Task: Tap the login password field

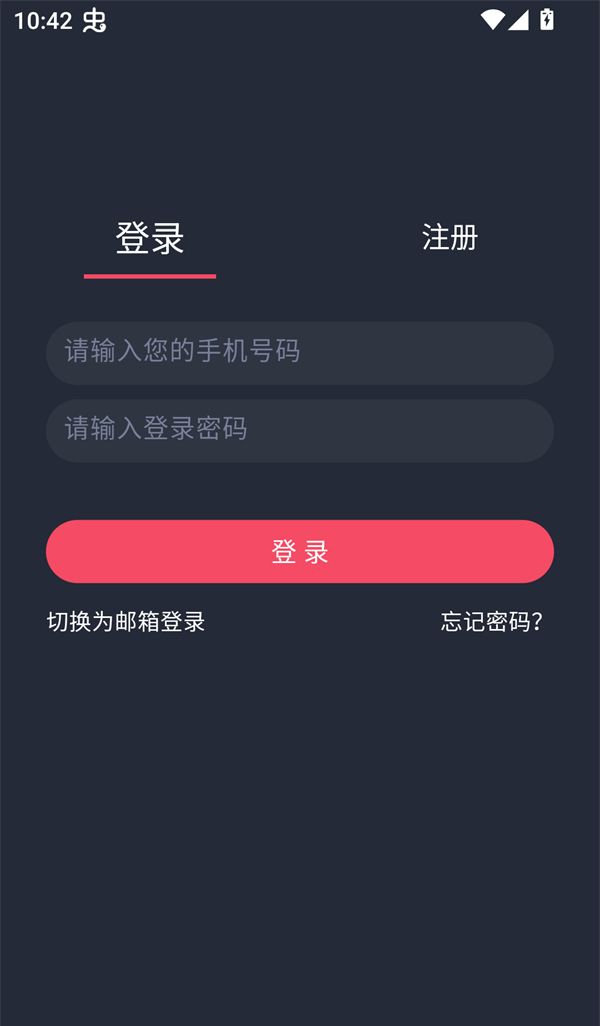Action: pyautogui.click(x=300, y=430)
